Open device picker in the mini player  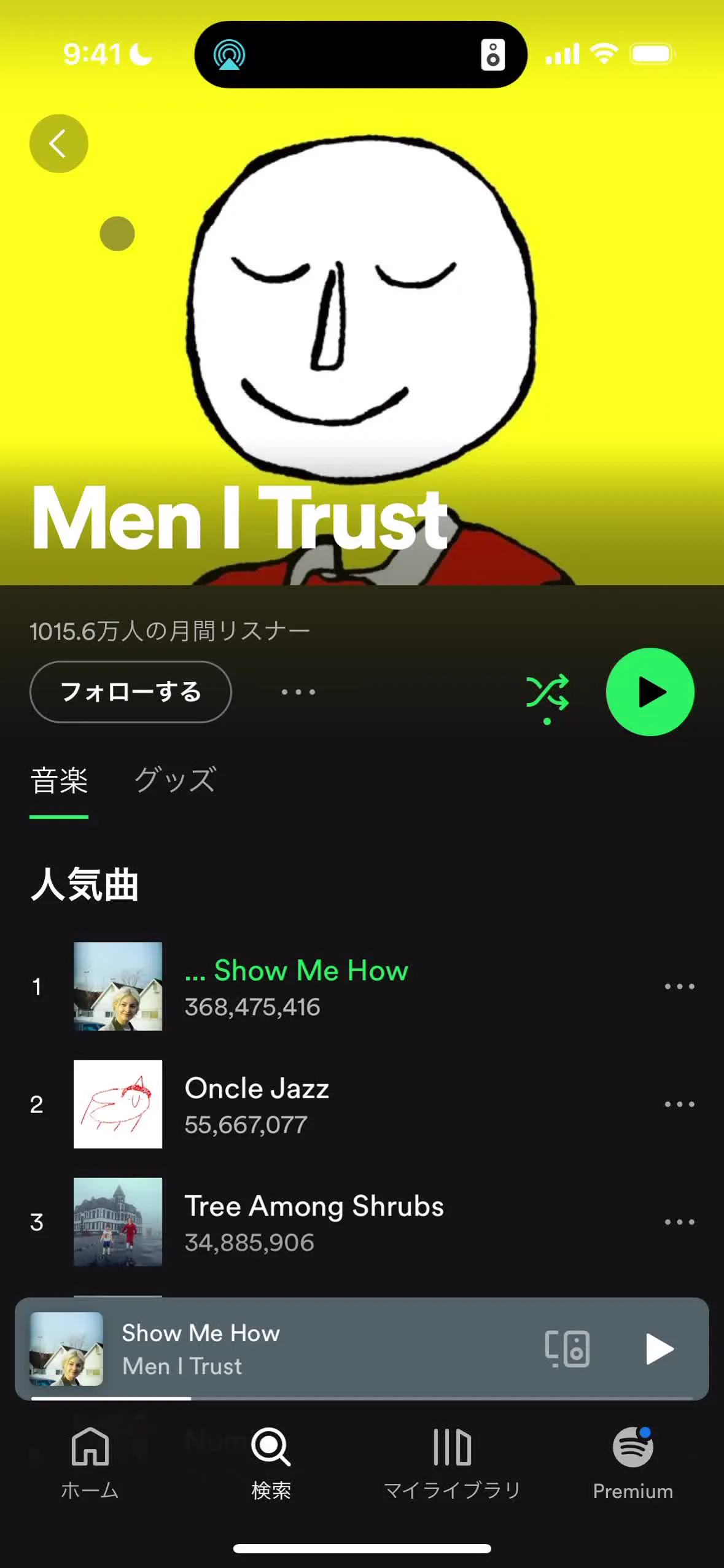tap(567, 1349)
